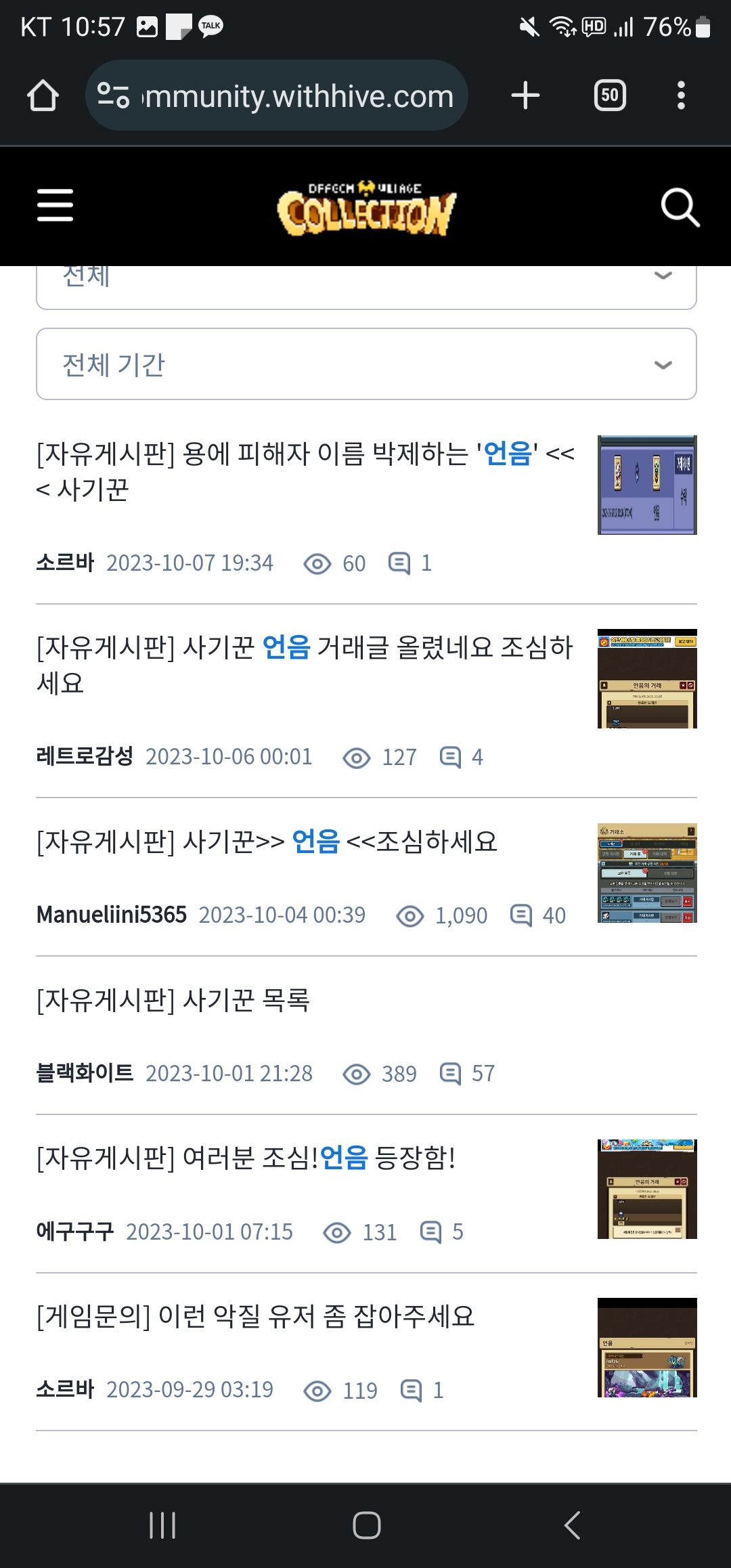The height and width of the screenshot is (1568, 731).
Task: Open the browser overflow menu
Action: point(681,95)
